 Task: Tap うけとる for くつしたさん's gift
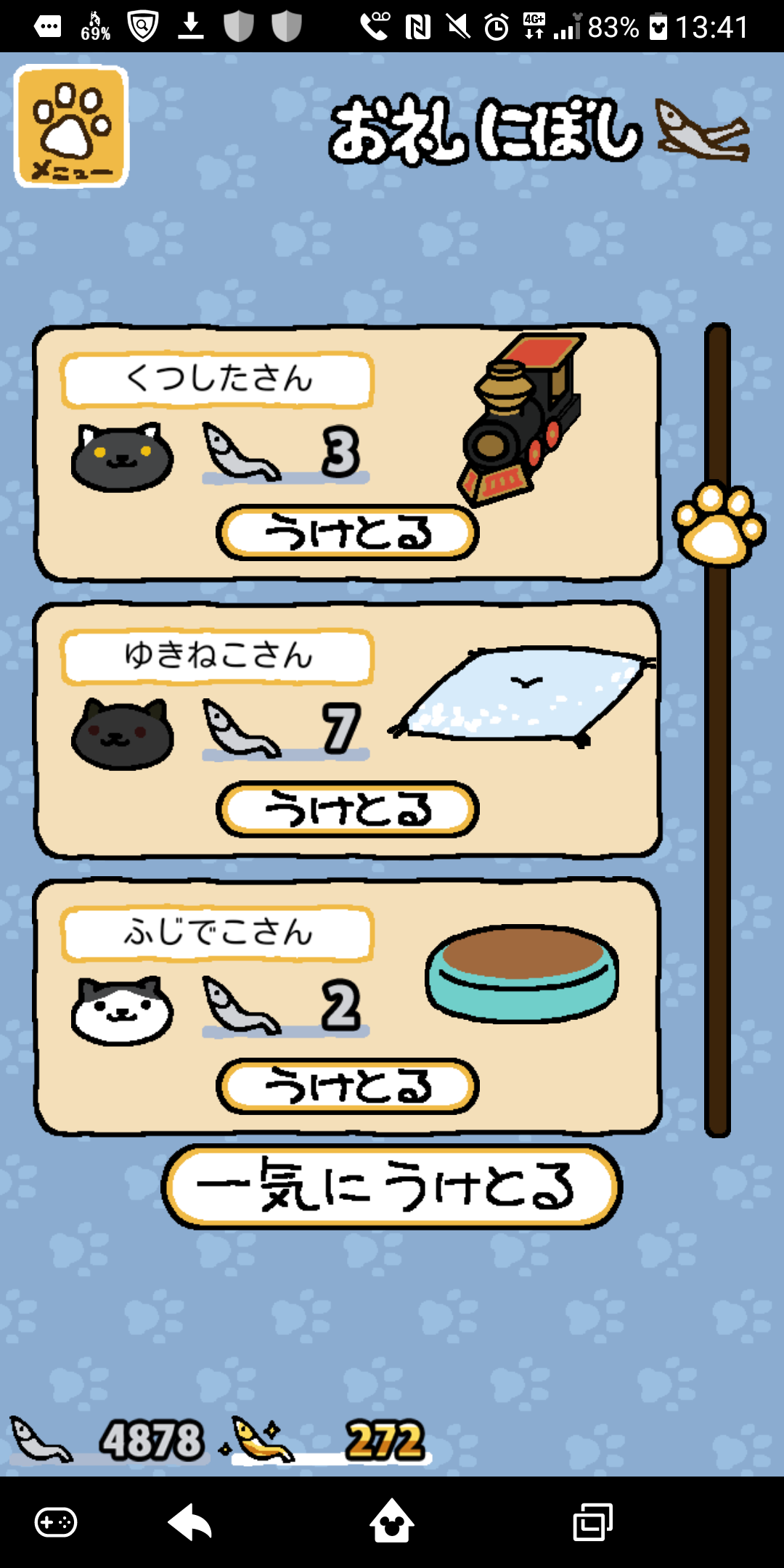[348, 534]
